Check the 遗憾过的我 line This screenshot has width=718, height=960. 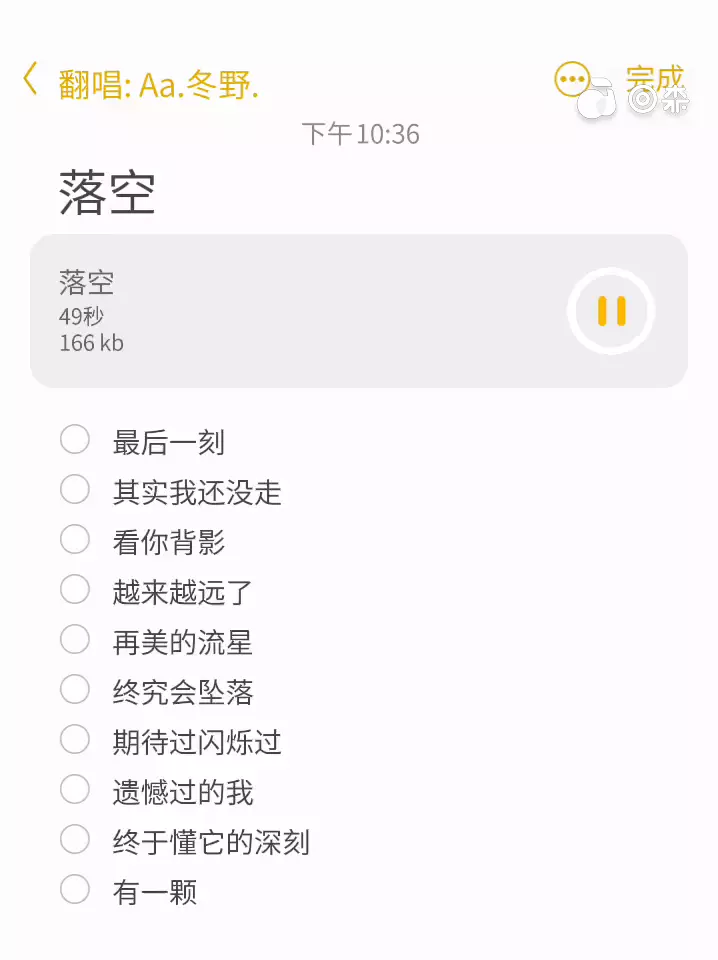75,790
